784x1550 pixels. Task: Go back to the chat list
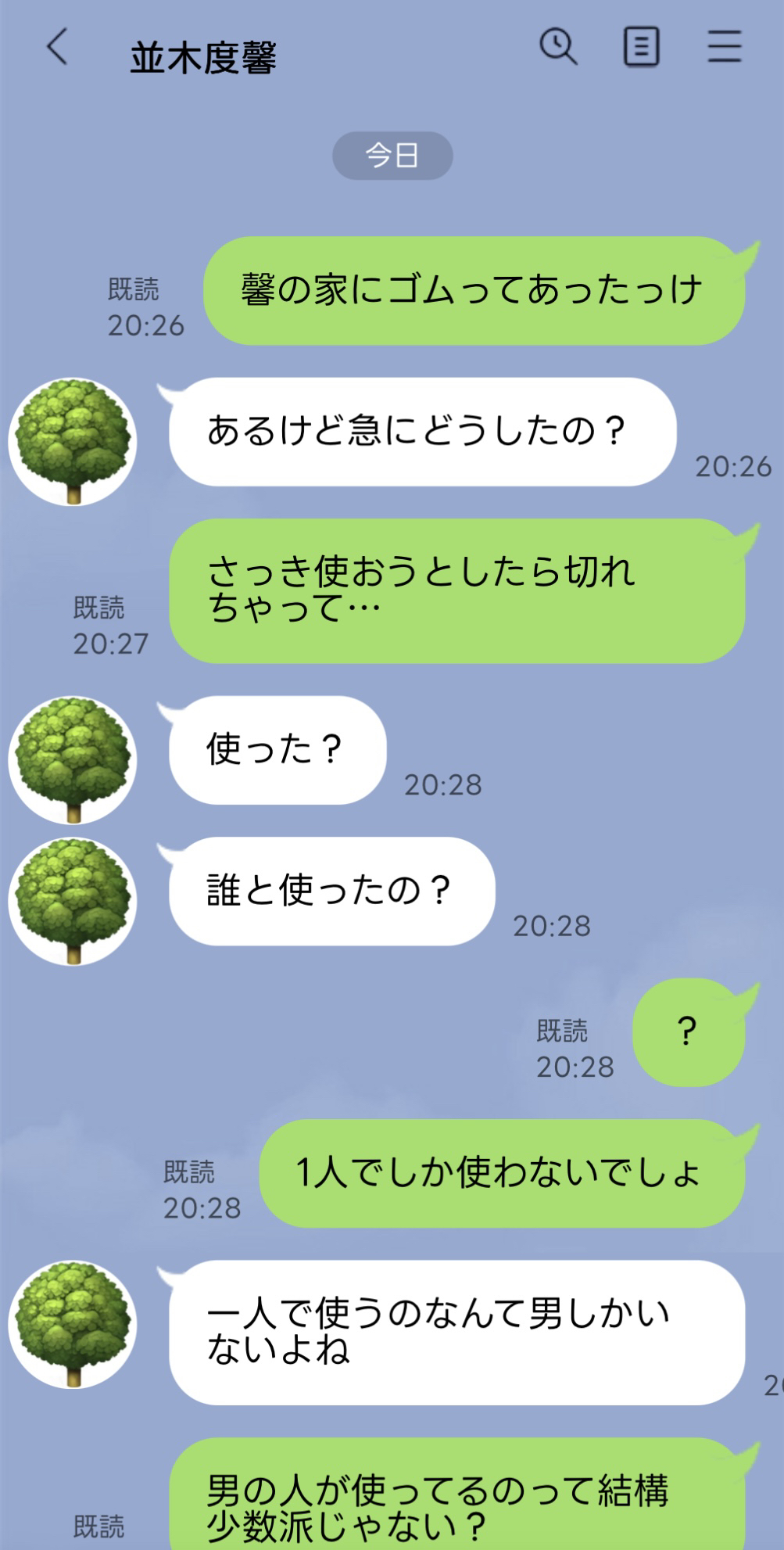click(x=57, y=48)
